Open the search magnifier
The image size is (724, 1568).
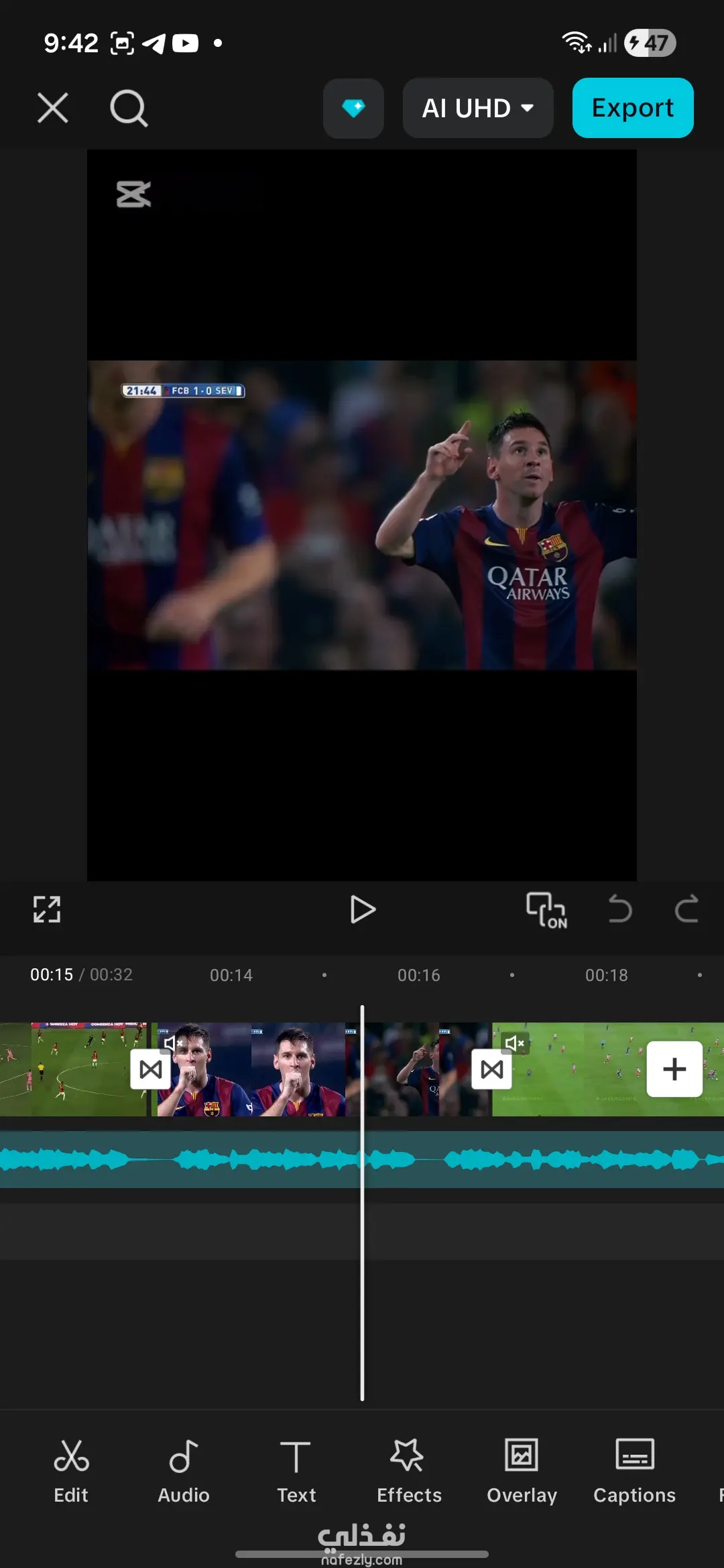[128, 108]
